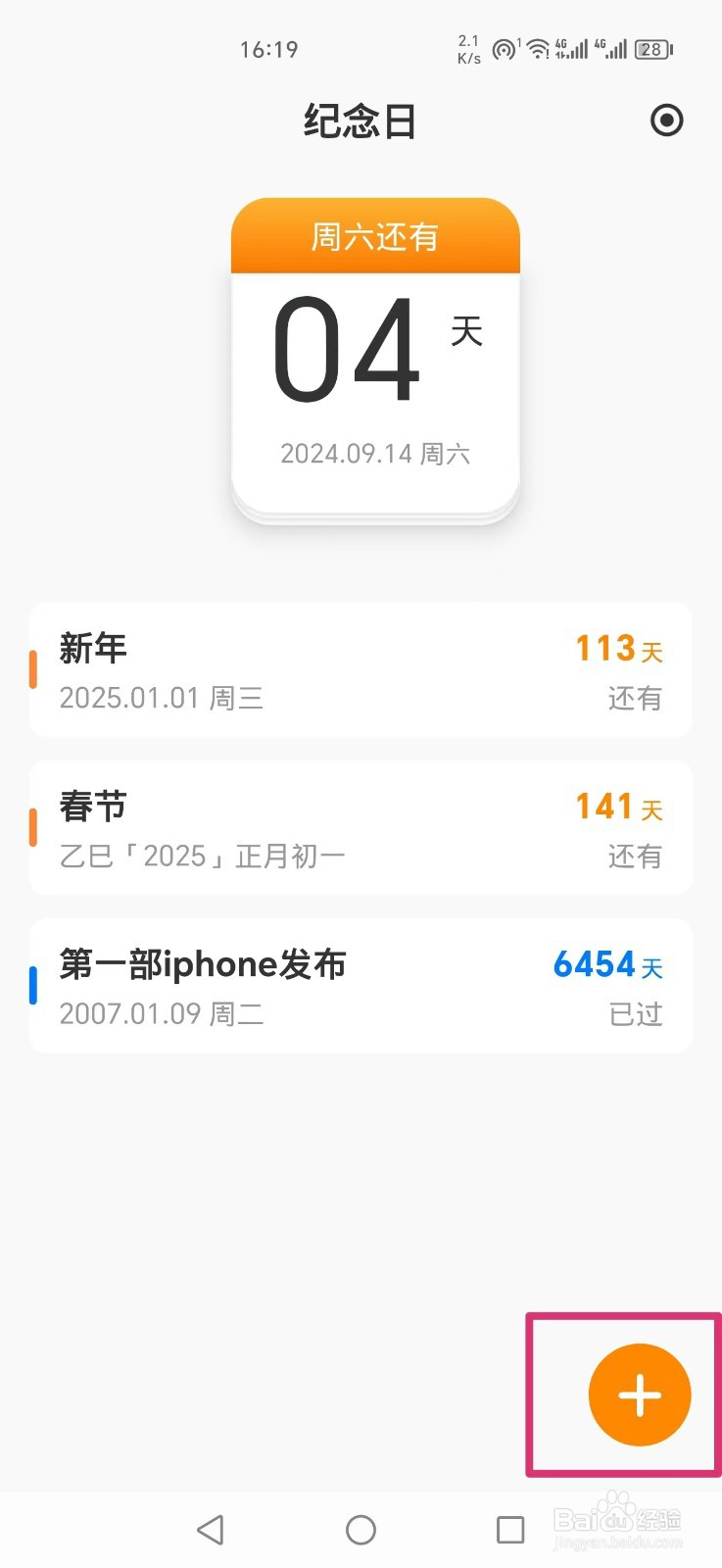
Task: Tap the blue bar beside 第一部iphone发布
Action: click(x=33, y=987)
